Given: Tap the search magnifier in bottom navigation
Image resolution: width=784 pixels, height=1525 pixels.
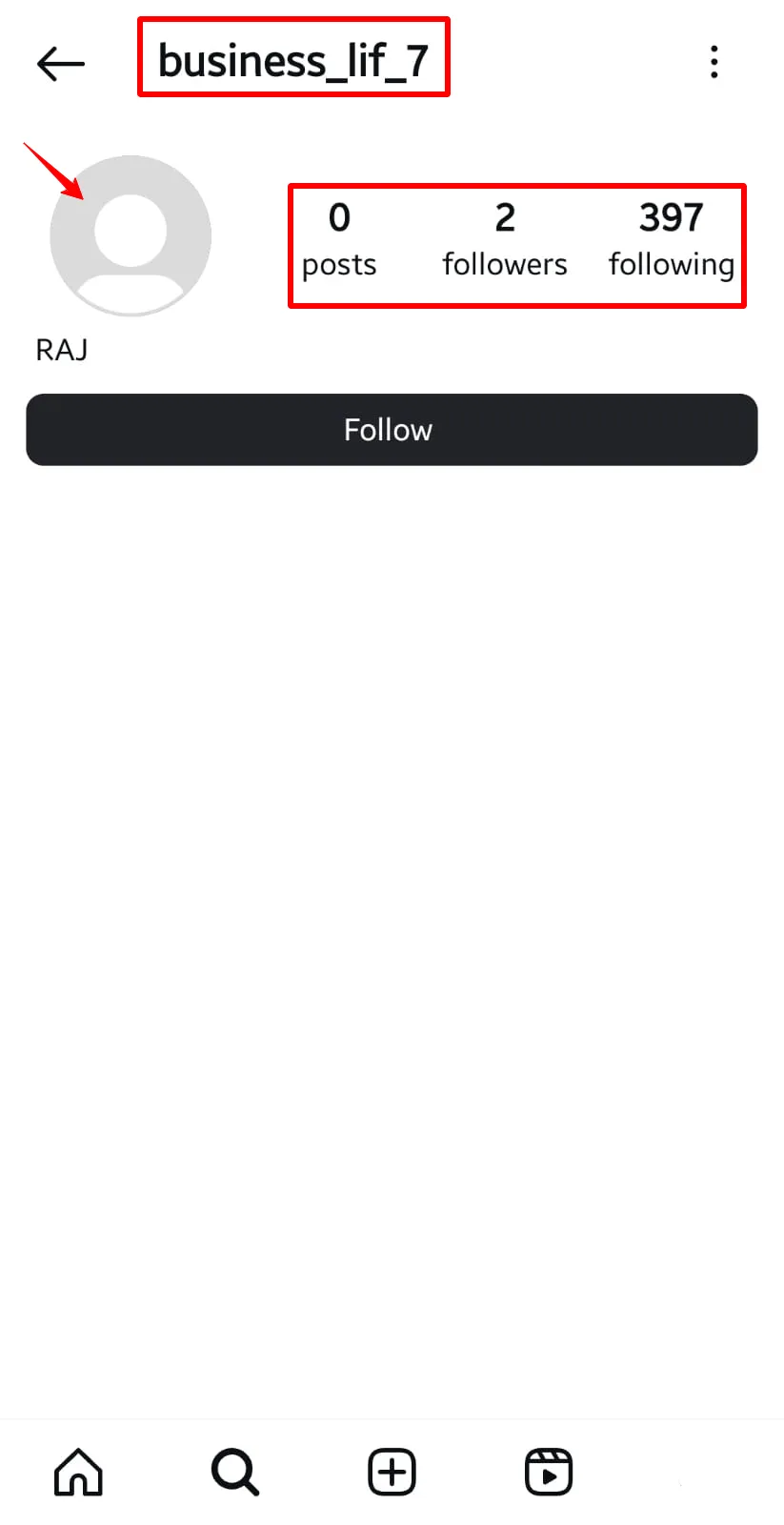Looking at the screenshot, I should (234, 1472).
